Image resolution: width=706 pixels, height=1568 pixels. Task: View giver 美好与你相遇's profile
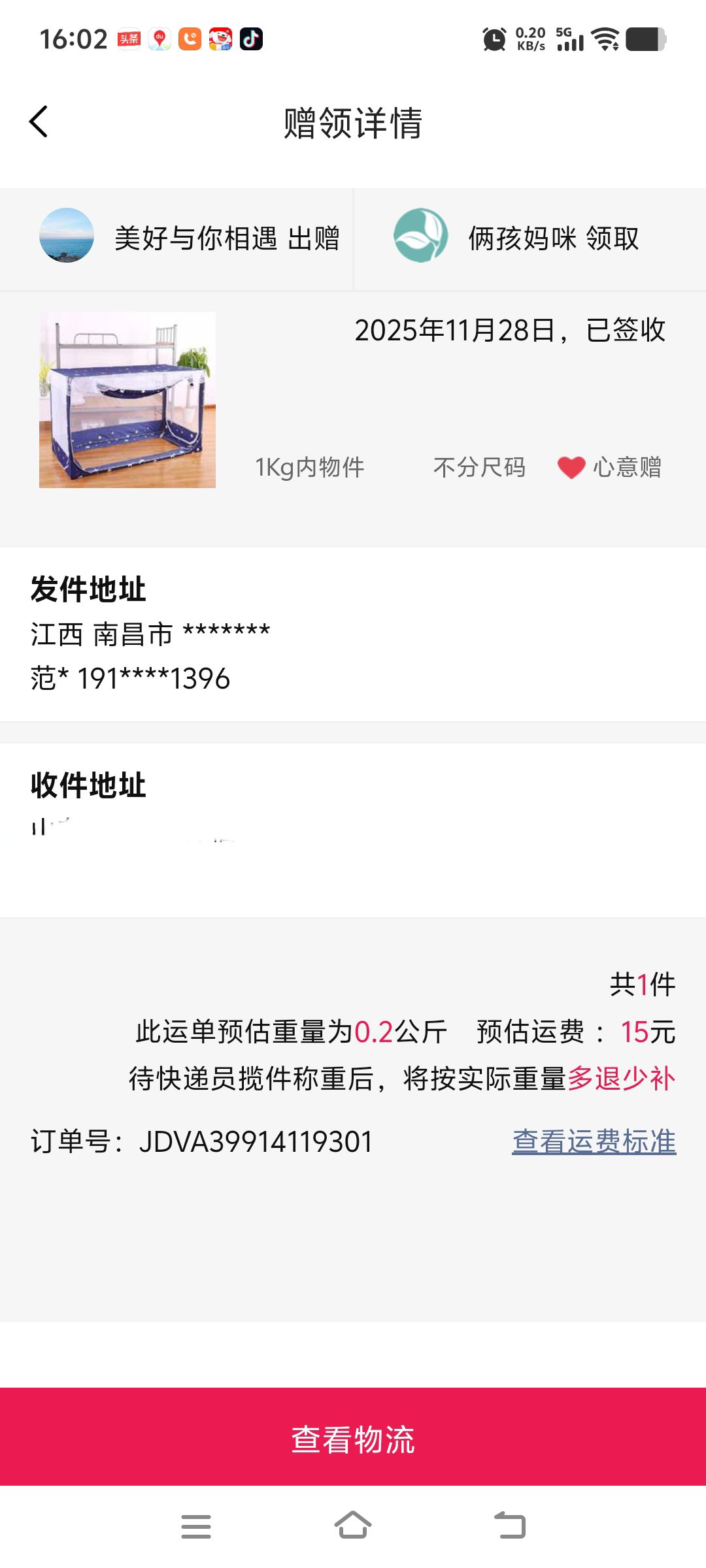pyautogui.click(x=67, y=235)
